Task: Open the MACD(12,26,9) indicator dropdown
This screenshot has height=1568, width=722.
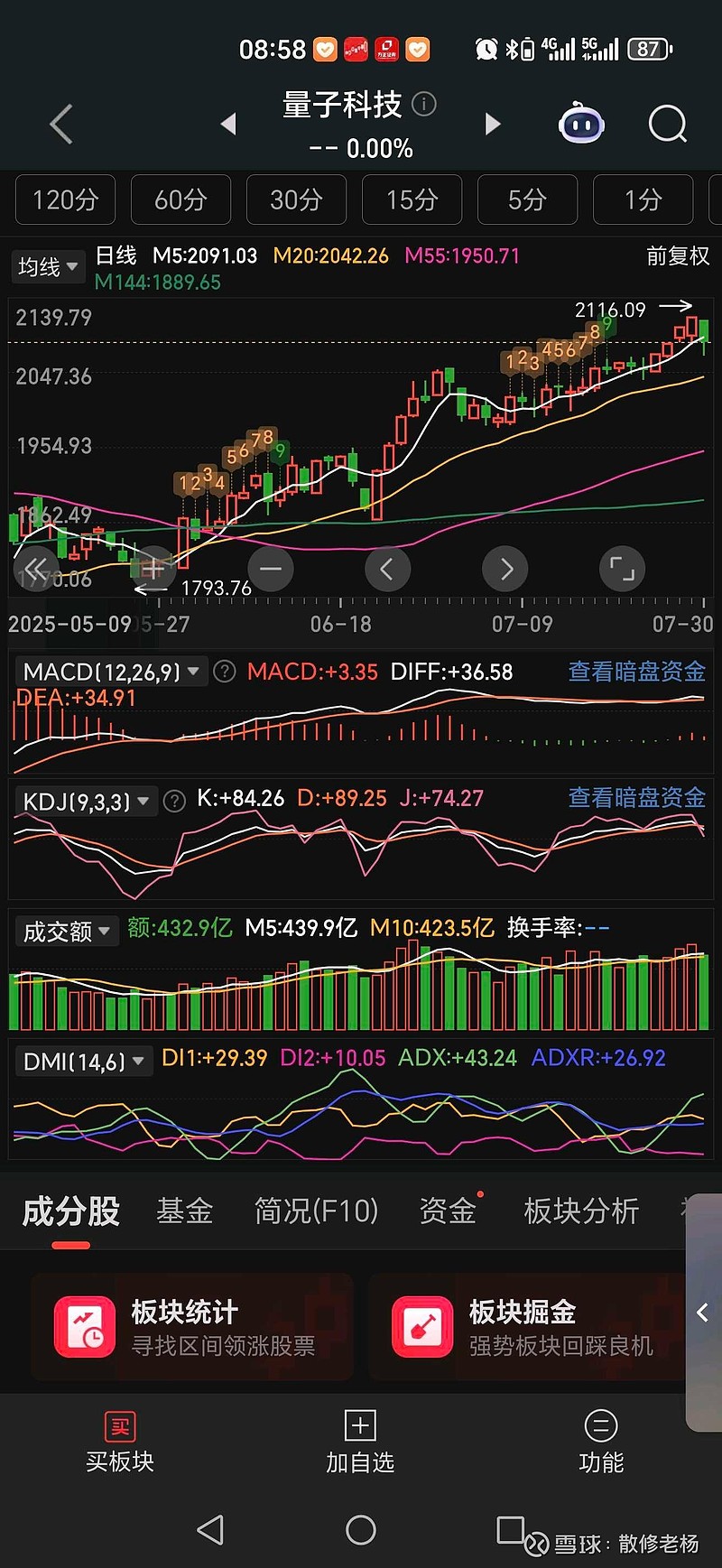Action: click(x=112, y=672)
